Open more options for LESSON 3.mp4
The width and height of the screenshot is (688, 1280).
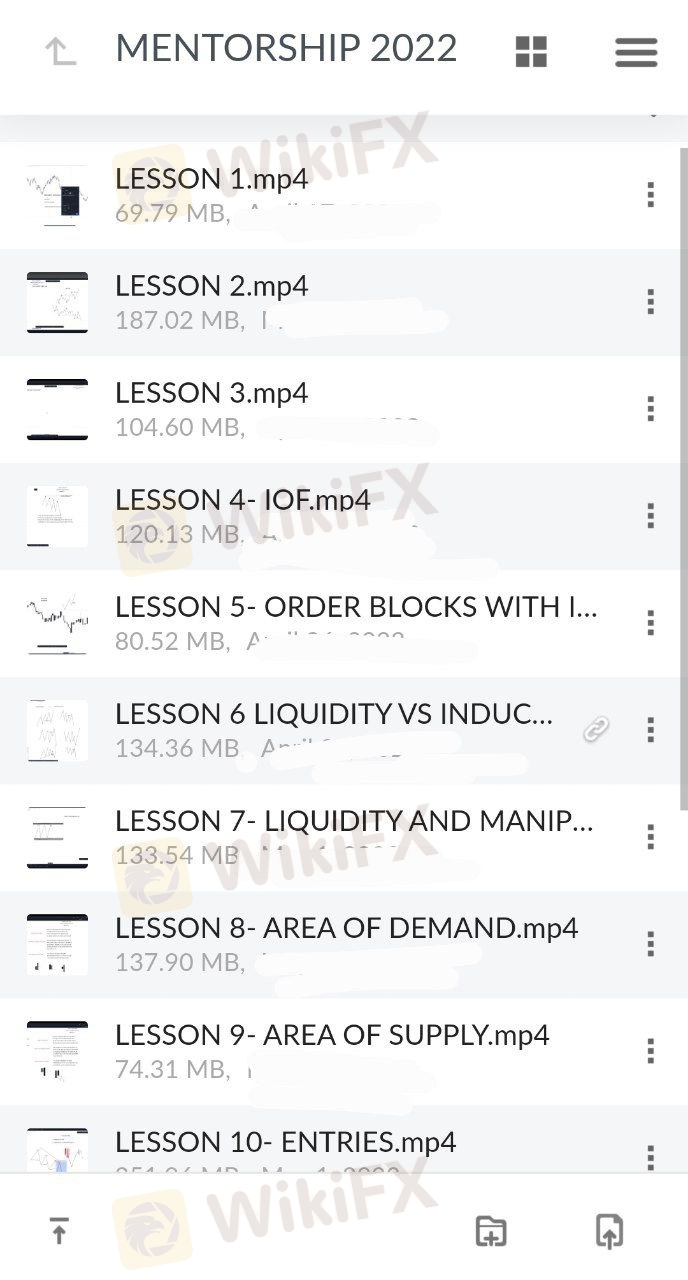(650, 409)
